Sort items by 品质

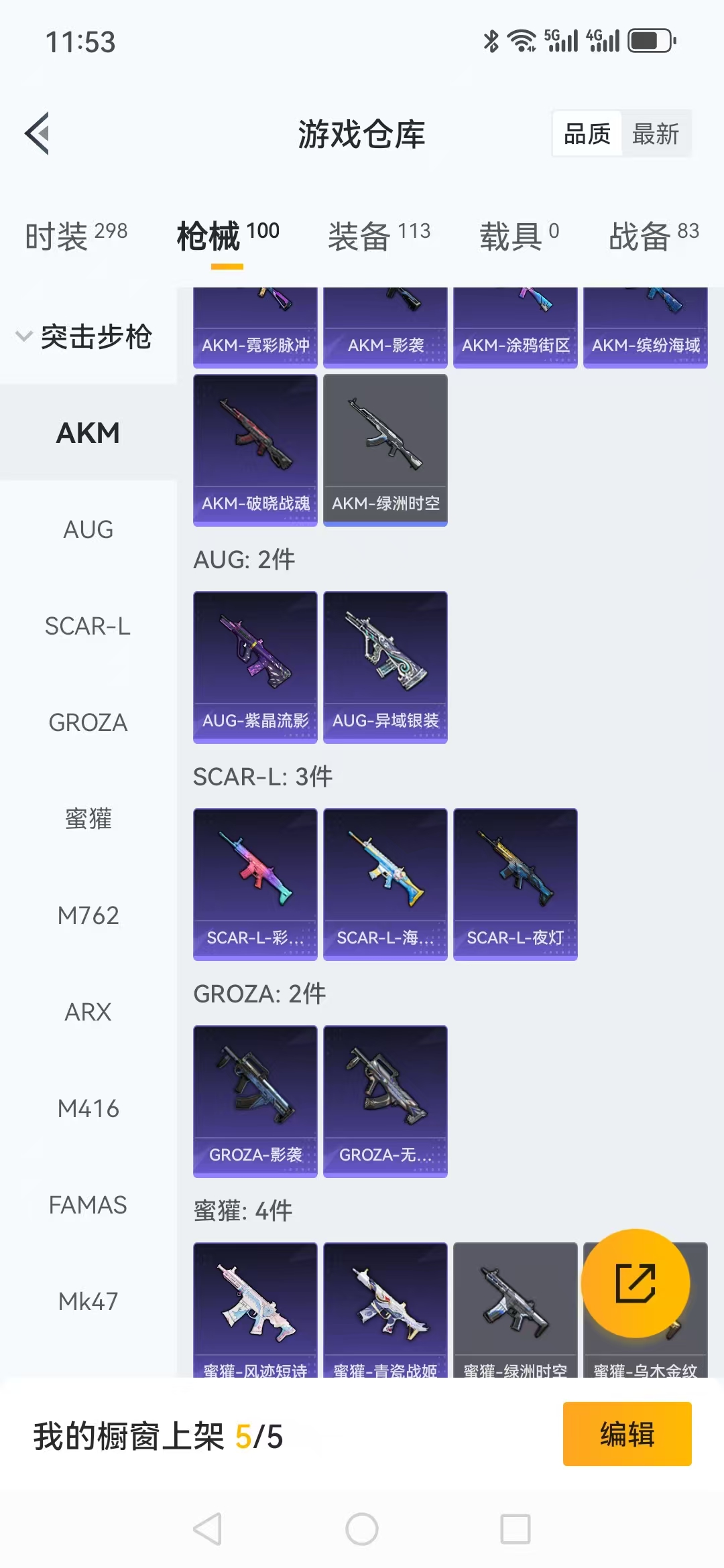pos(587,134)
